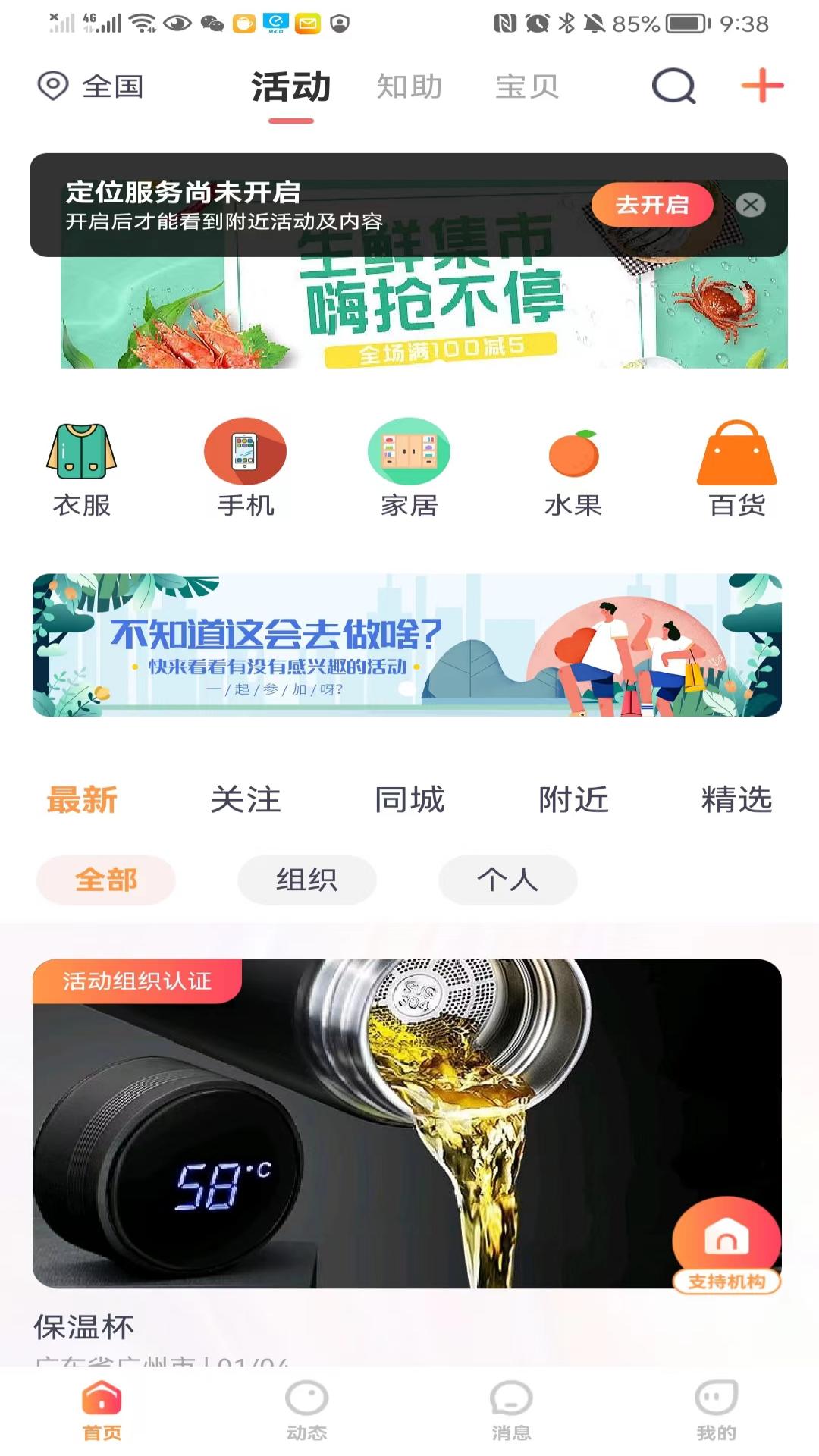Switch to the 知助 top tab

(x=409, y=86)
